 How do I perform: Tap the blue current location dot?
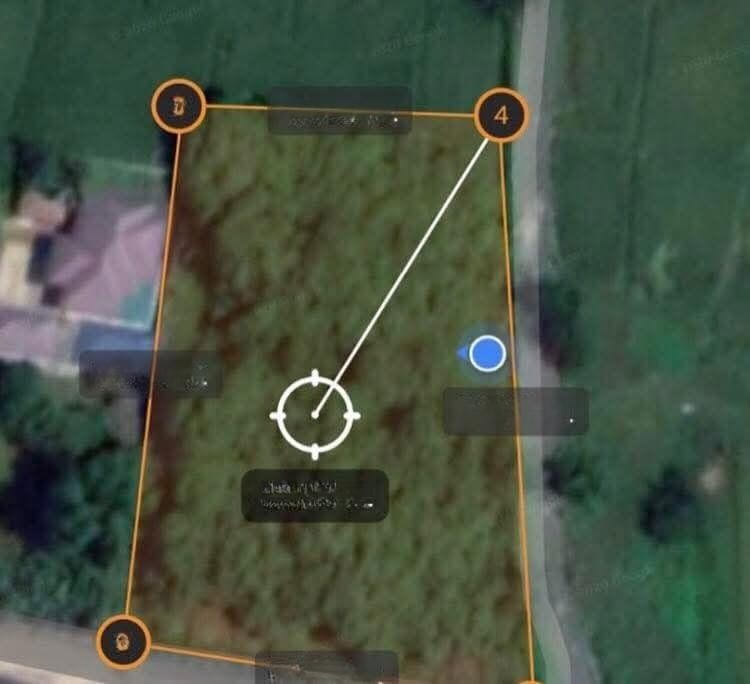(x=487, y=353)
